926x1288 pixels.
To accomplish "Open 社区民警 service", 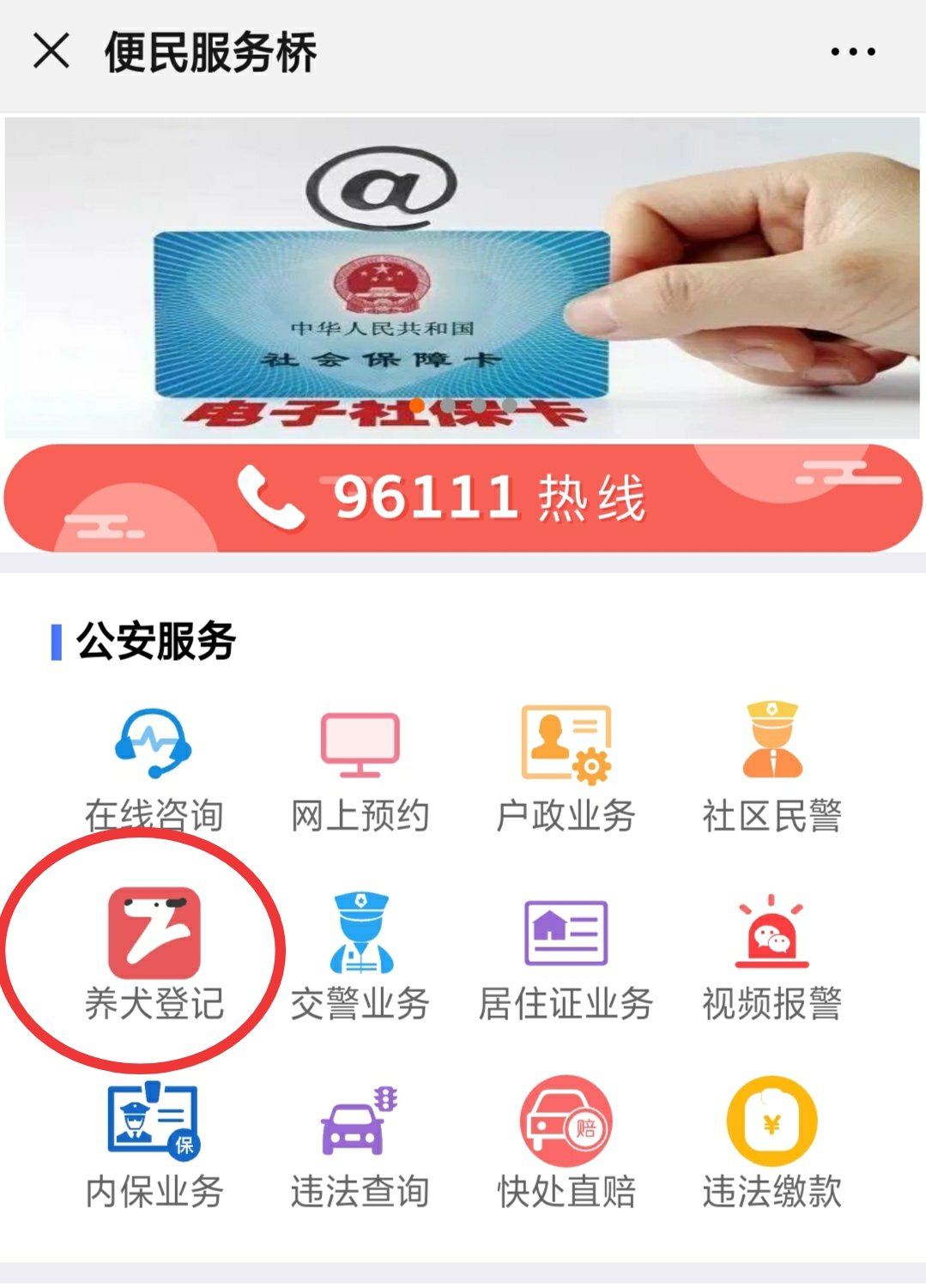I will pos(772,768).
